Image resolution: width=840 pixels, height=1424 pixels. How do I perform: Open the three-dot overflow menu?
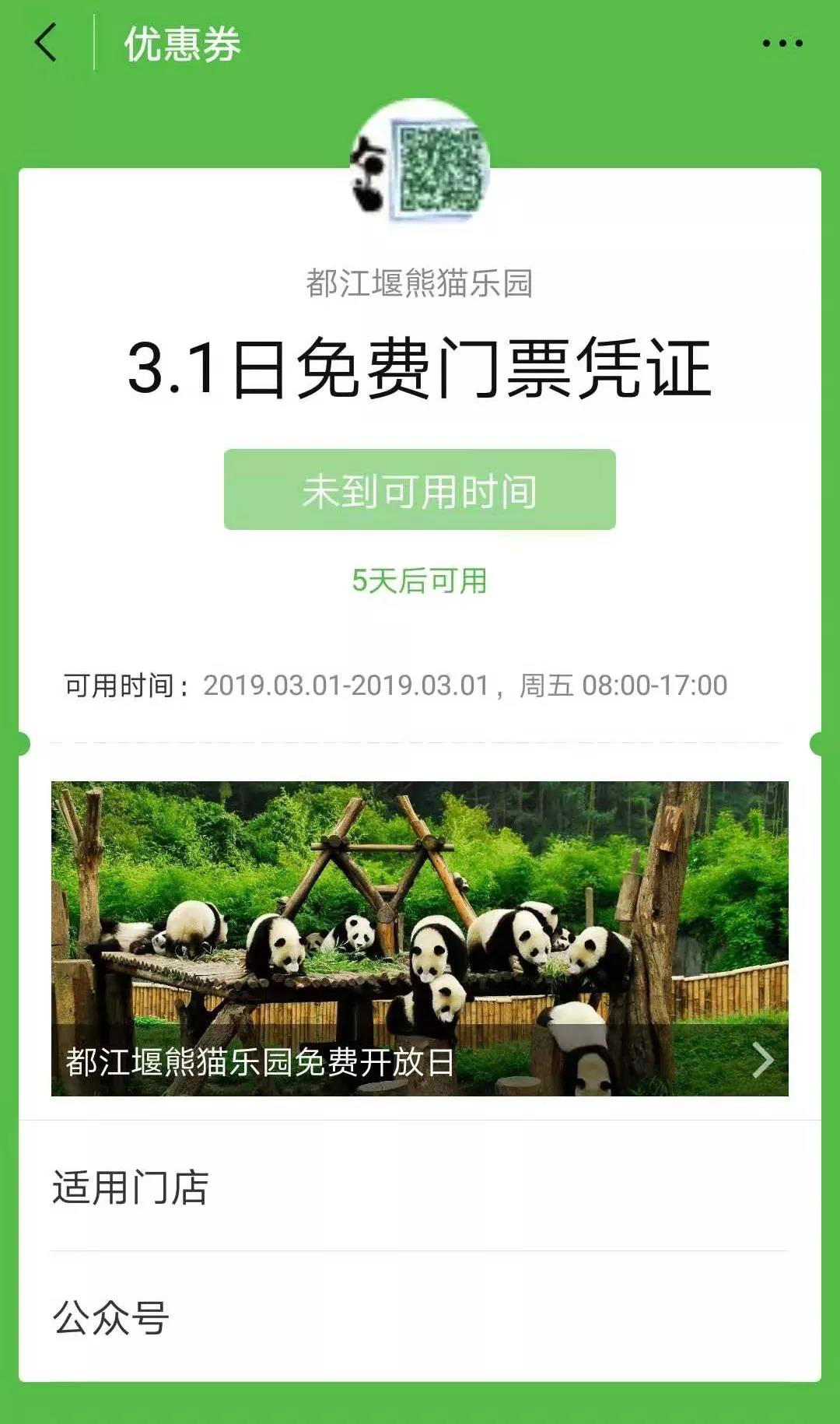tap(782, 44)
